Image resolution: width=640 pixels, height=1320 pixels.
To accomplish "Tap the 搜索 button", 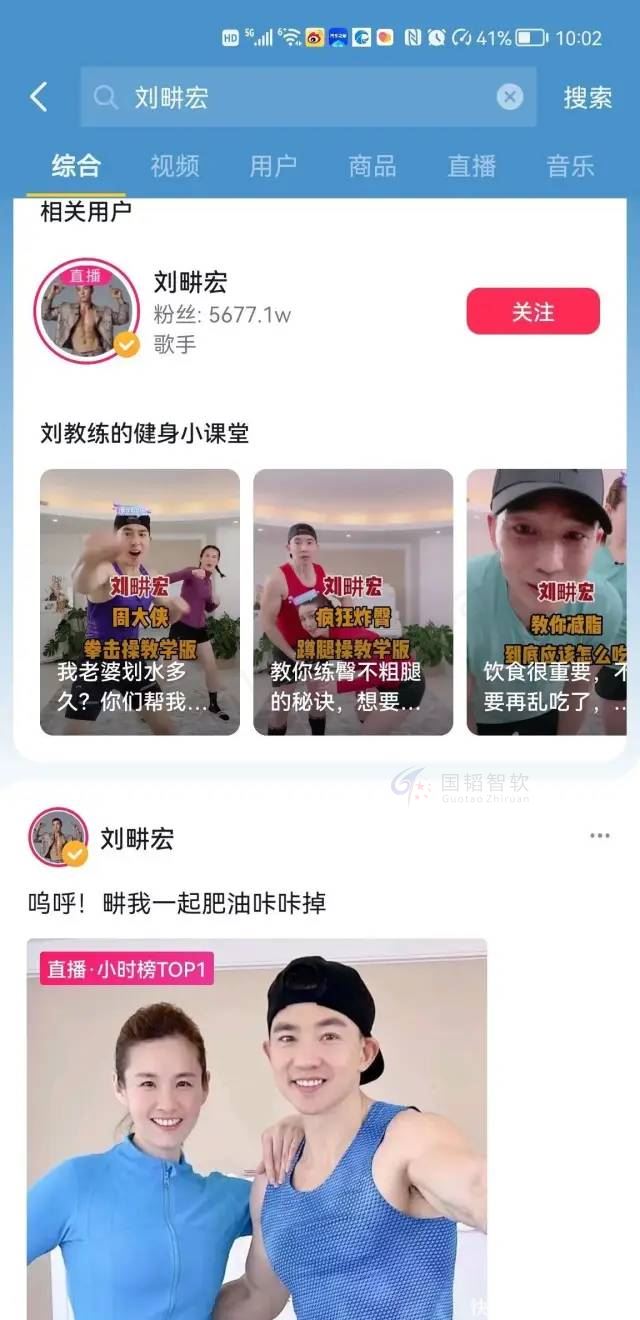I will [x=587, y=97].
